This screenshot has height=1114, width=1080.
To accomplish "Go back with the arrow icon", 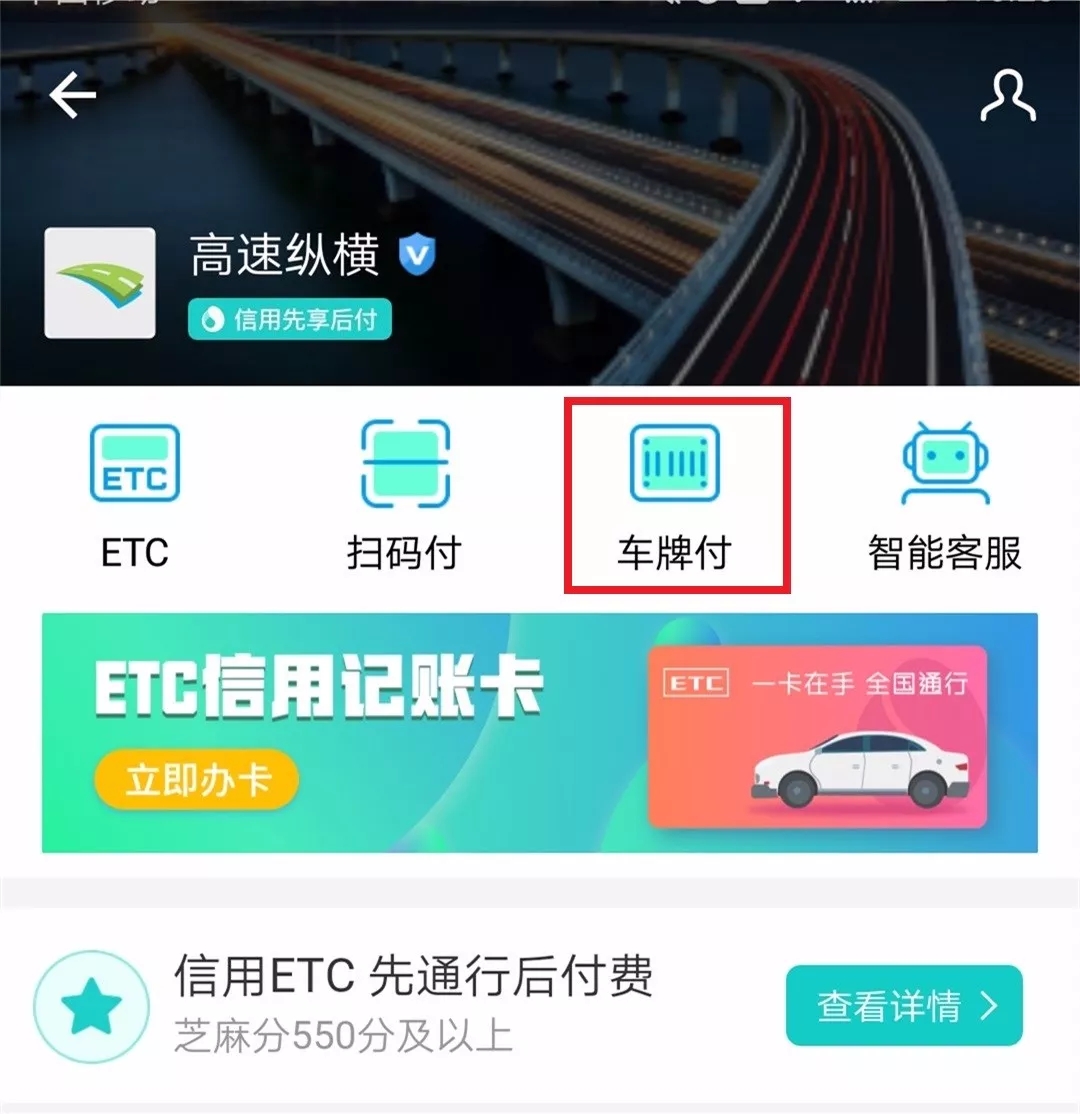I will point(72,96).
